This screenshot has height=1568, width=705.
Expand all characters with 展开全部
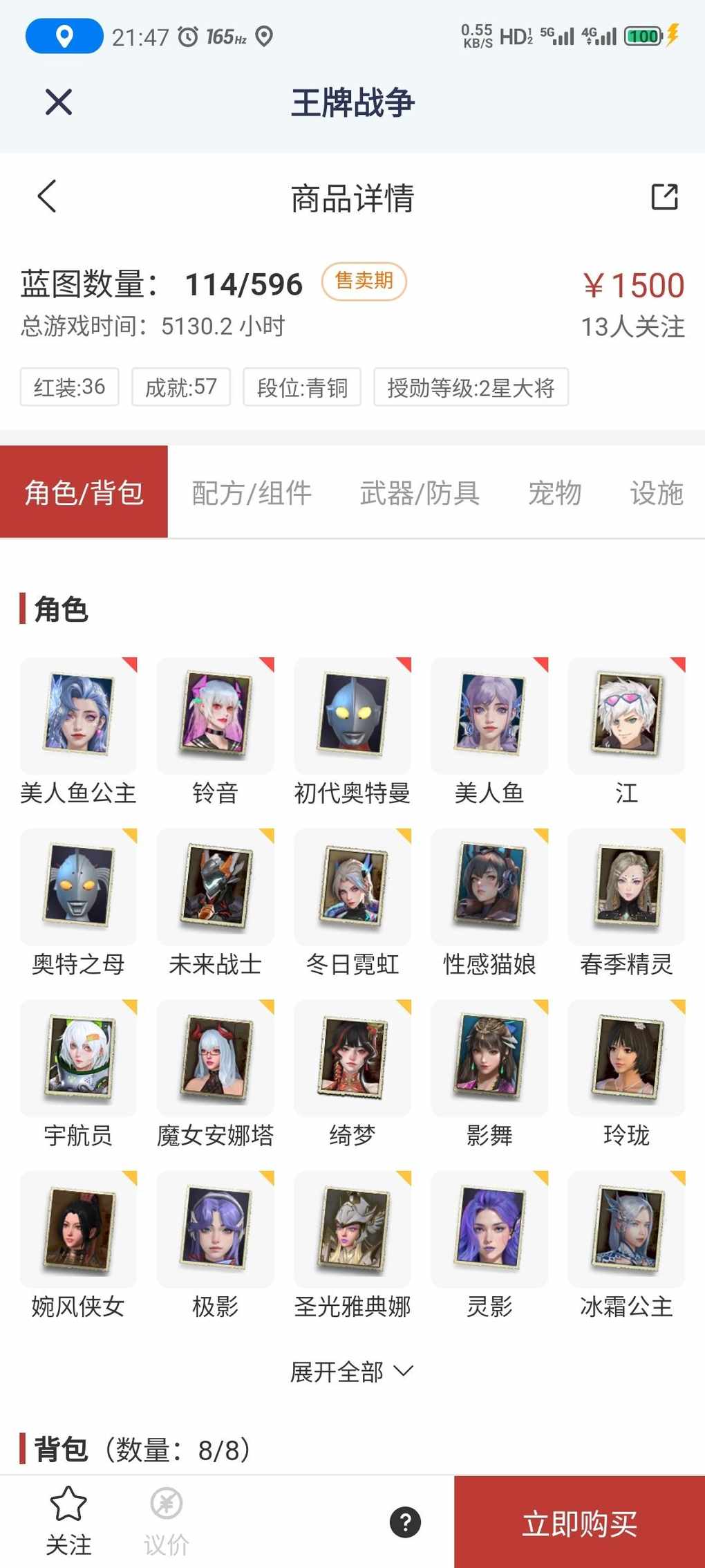352,1372
